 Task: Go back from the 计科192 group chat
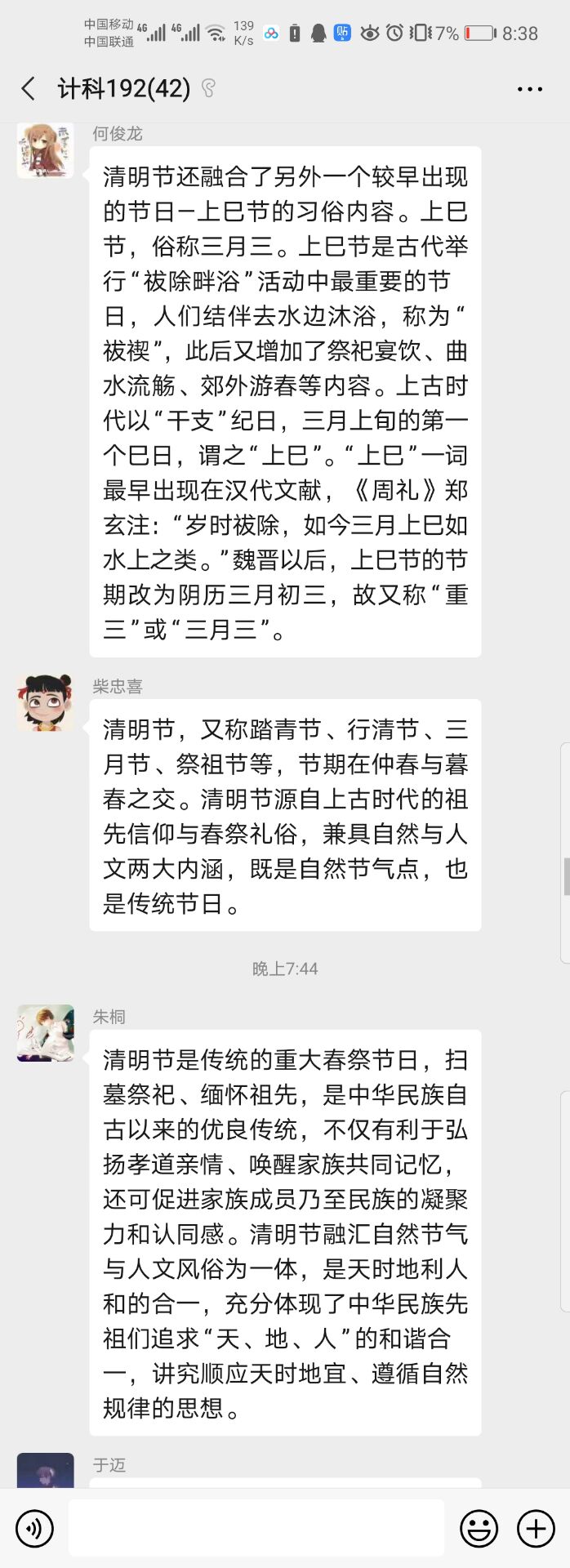tap(29, 88)
